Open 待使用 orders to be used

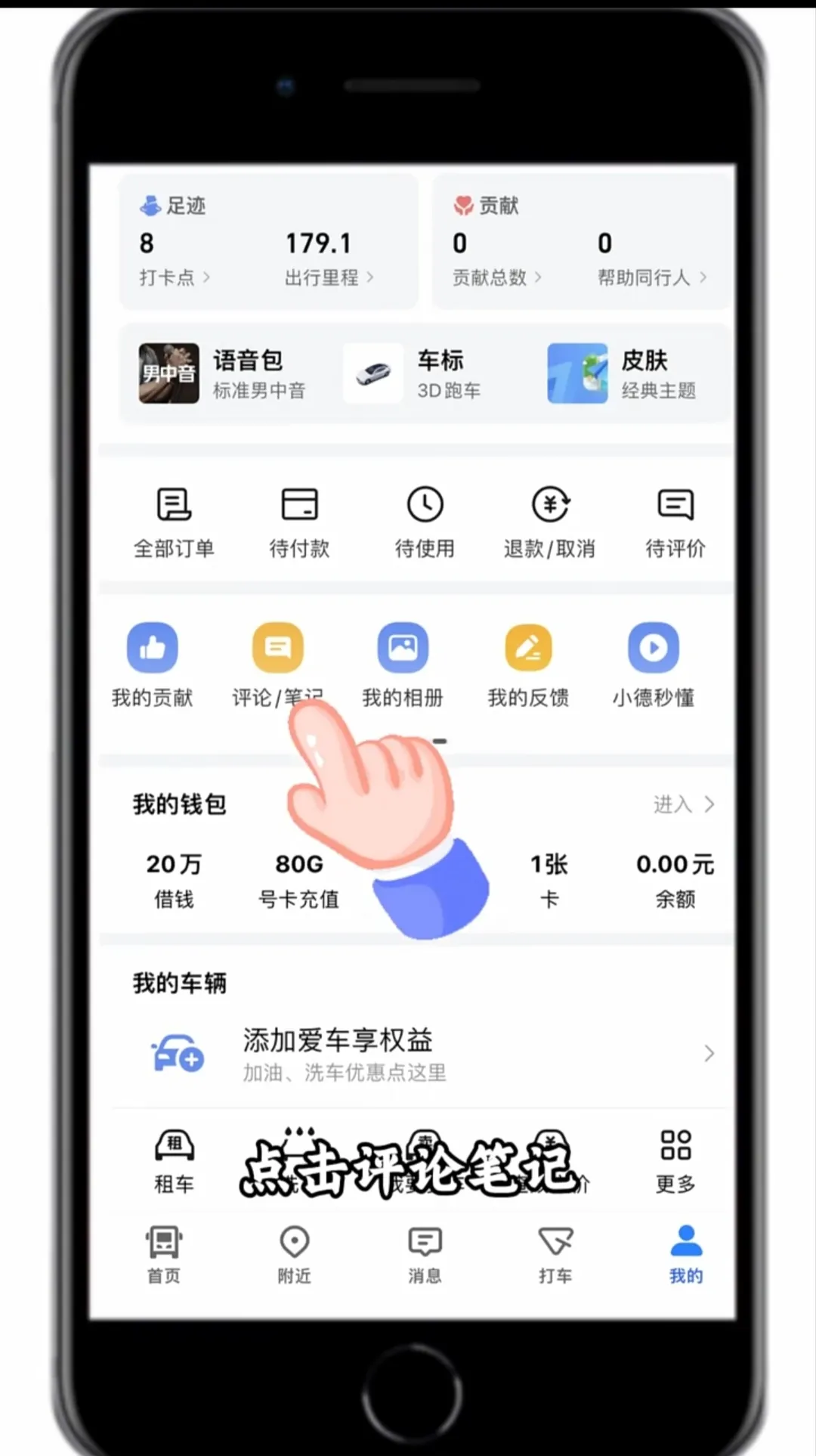[425, 520]
